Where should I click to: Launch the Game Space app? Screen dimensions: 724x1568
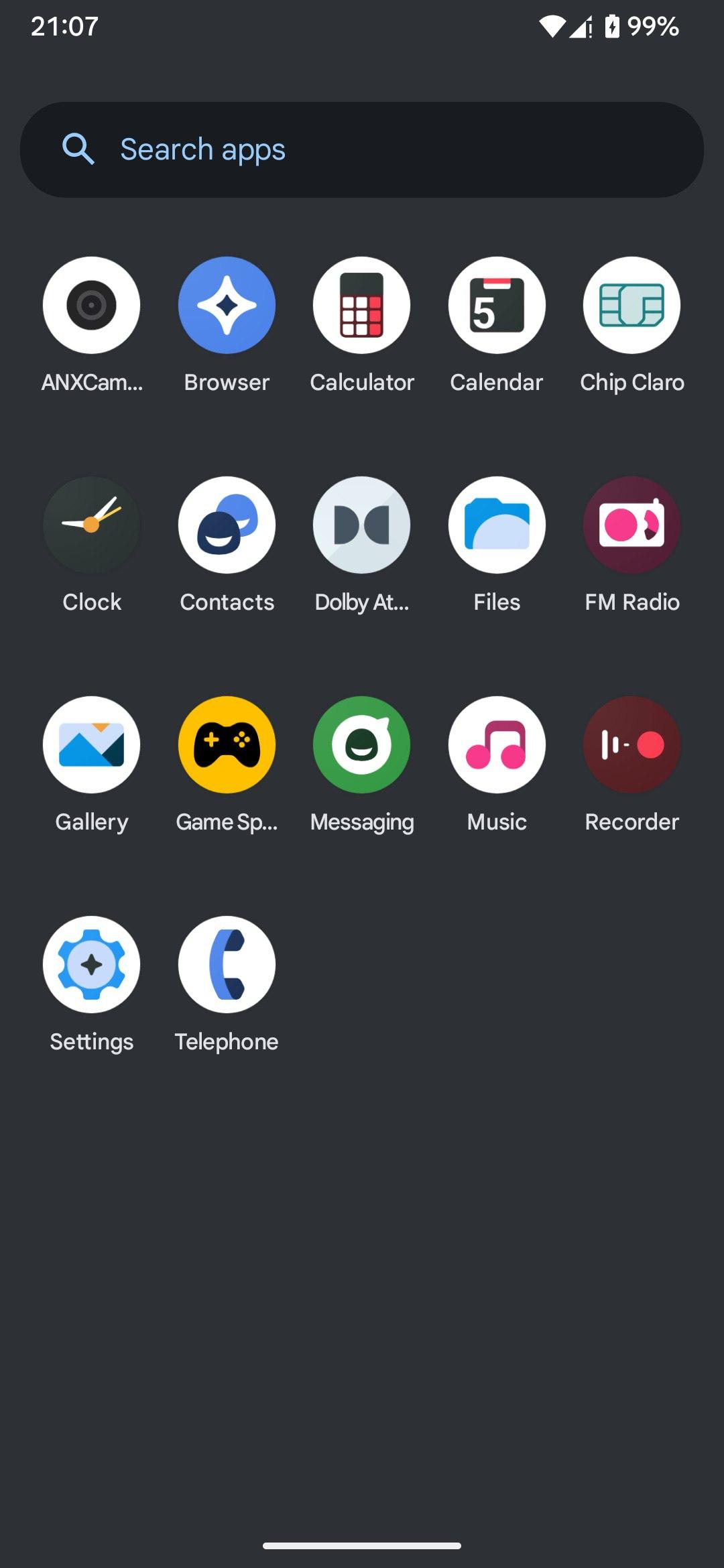pyautogui.click(x=227, y=745)
